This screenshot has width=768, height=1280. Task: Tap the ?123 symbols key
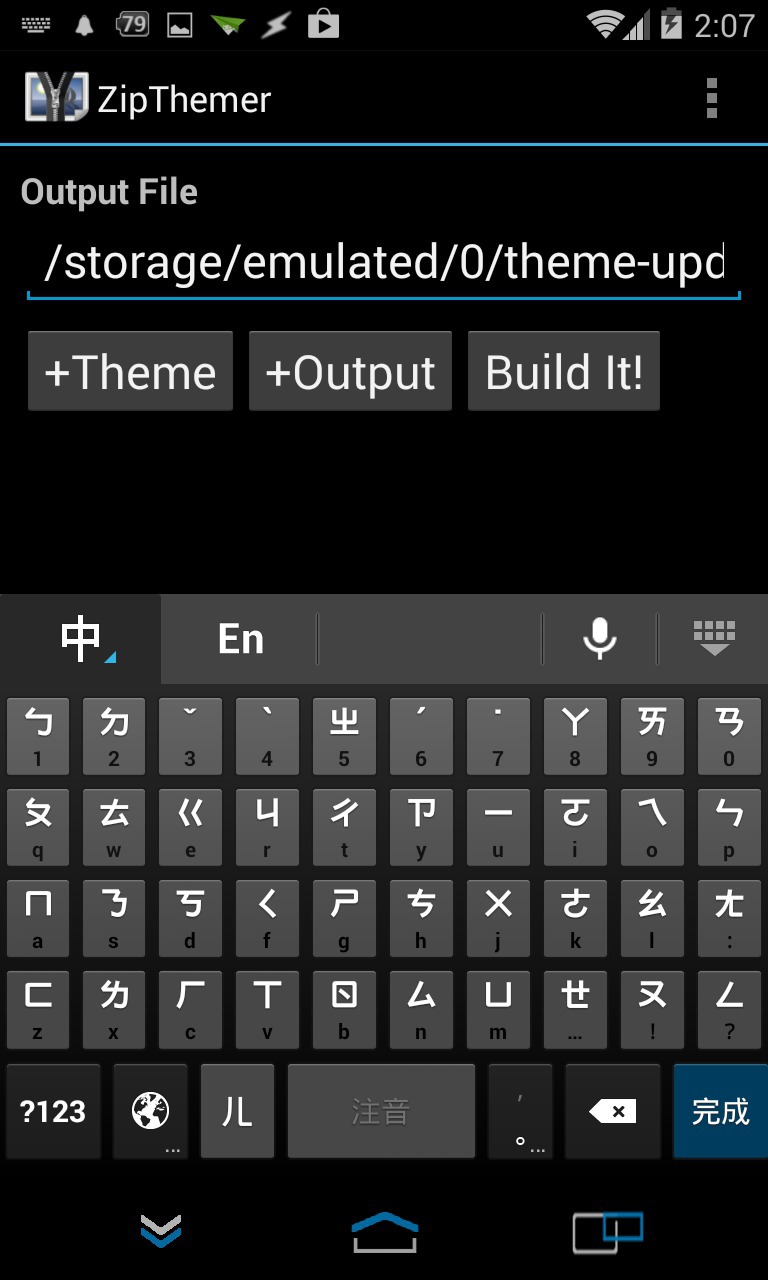54,1111
